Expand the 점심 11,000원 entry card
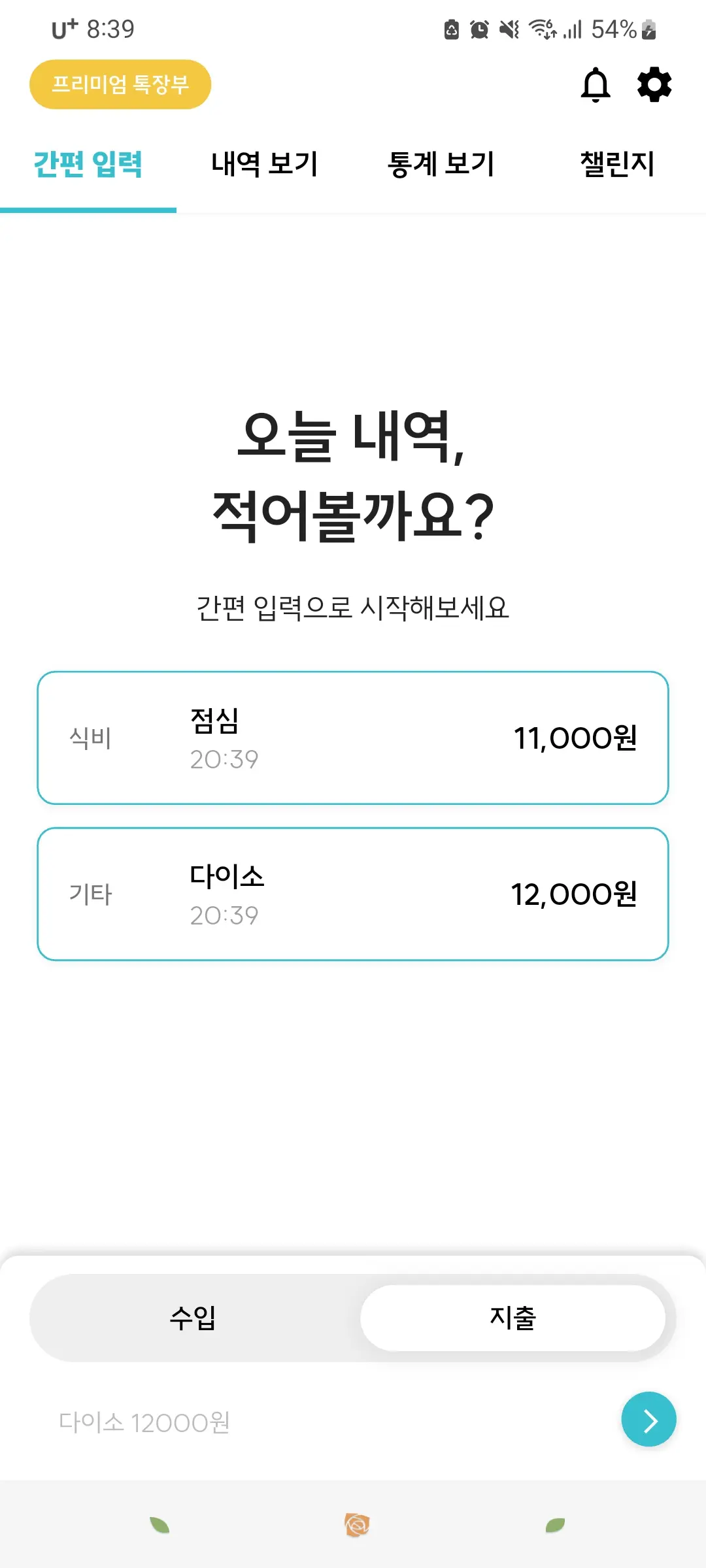Screen dimensions: 706x1568 (353, 737)
